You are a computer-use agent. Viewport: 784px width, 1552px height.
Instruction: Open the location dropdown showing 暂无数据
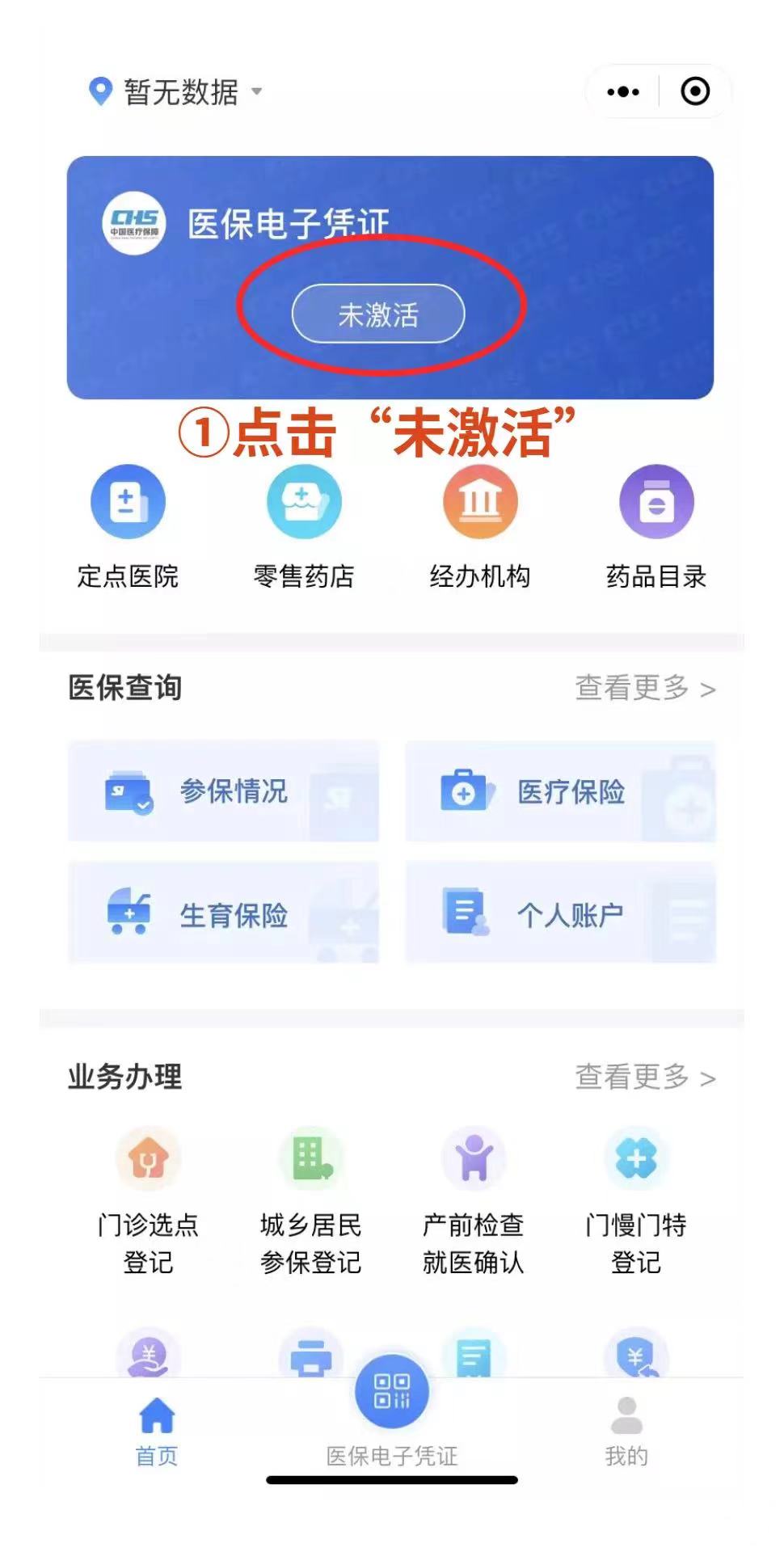175,92
